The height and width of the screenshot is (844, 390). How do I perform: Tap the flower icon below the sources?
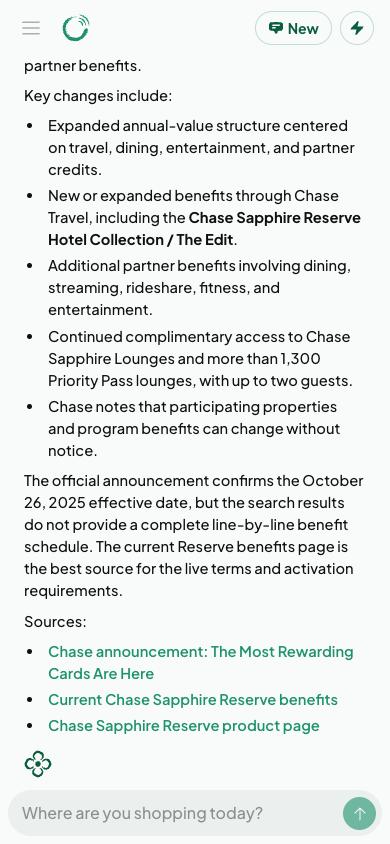point(38,764)
